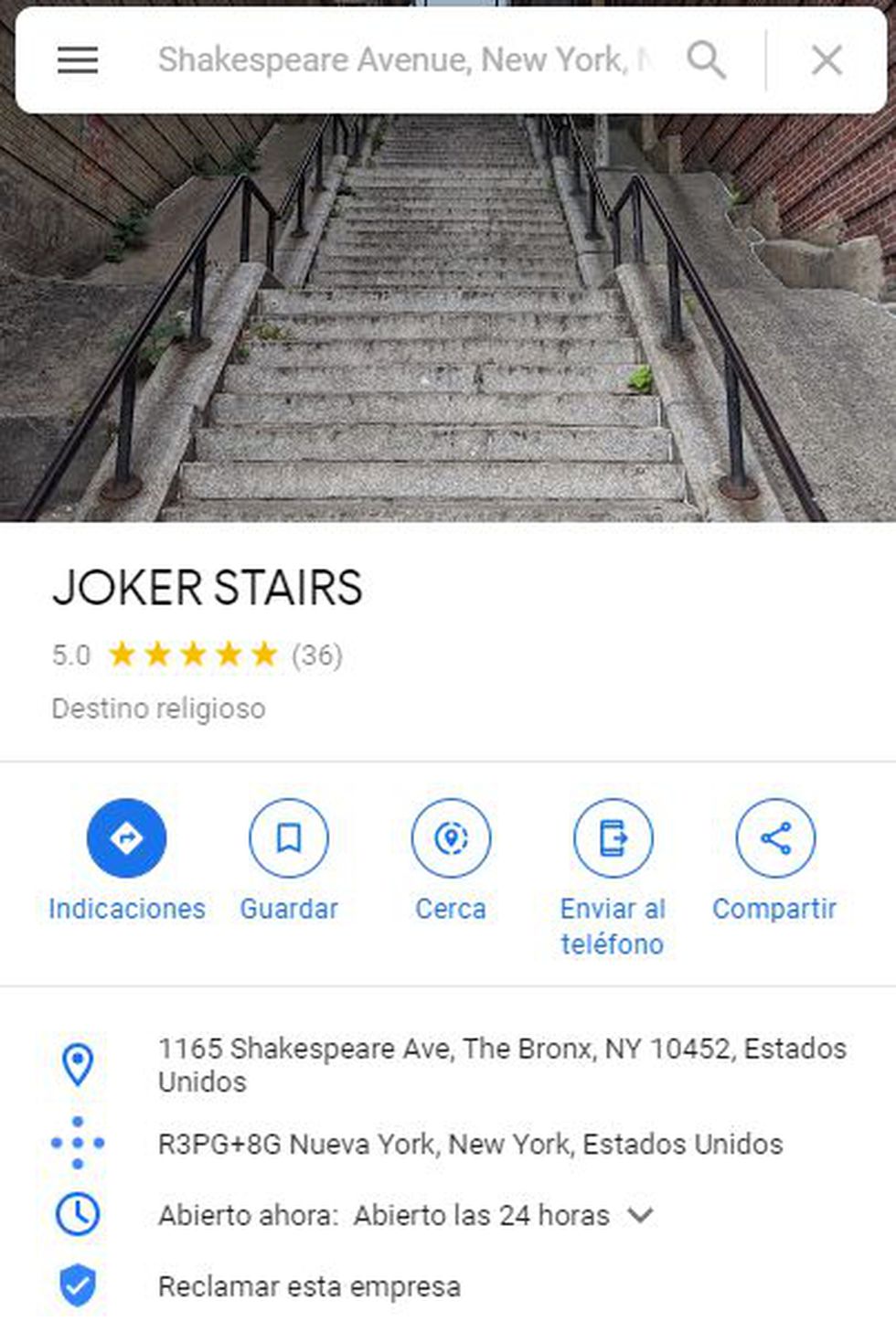Image resolution: width=896 pixels, height=1343 pixels.
Task: Tap the Shakespeare Avenue search field
Action: point(402,60)
